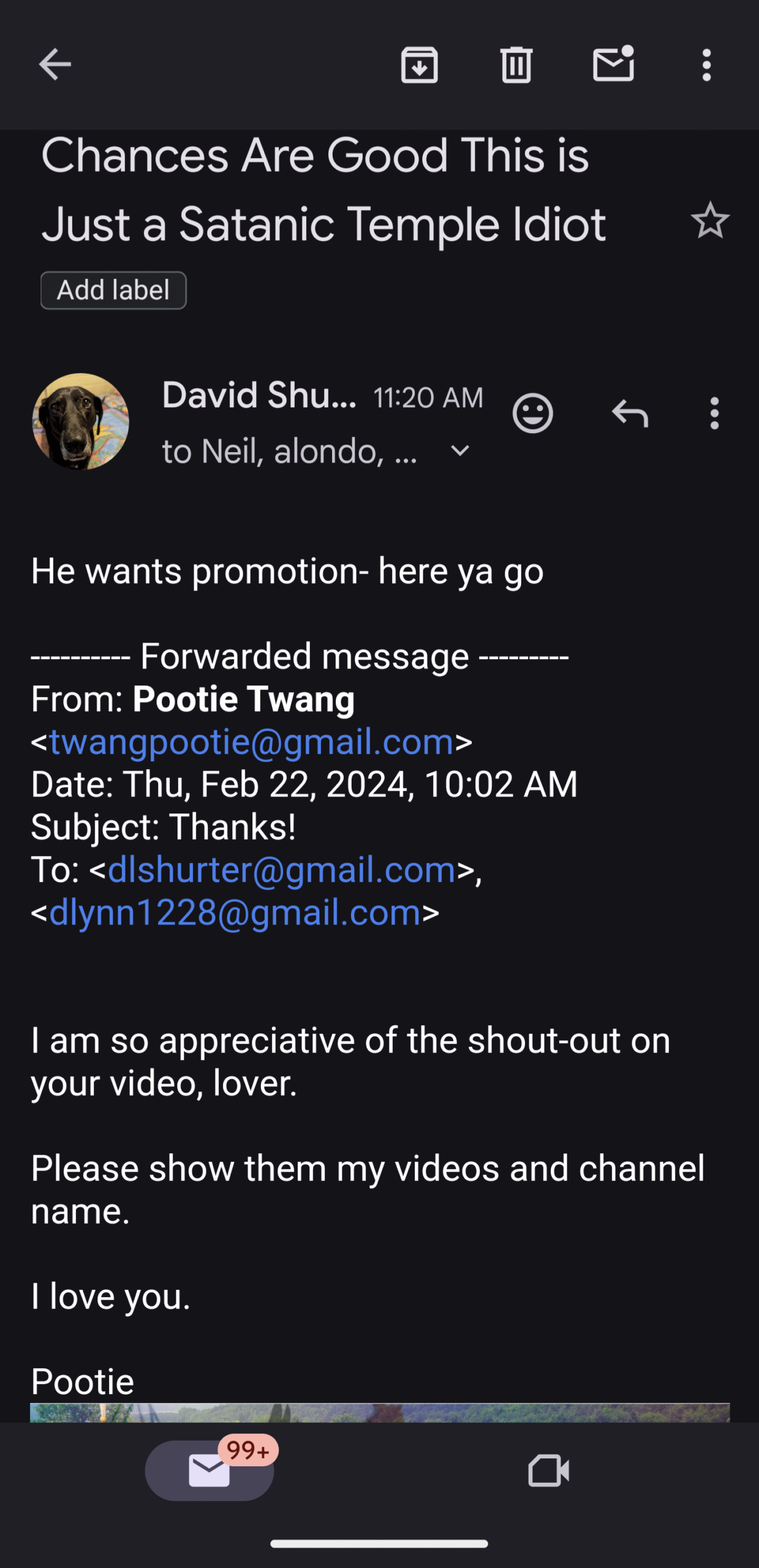Switch to the Meet video tab

[548, 1471]
